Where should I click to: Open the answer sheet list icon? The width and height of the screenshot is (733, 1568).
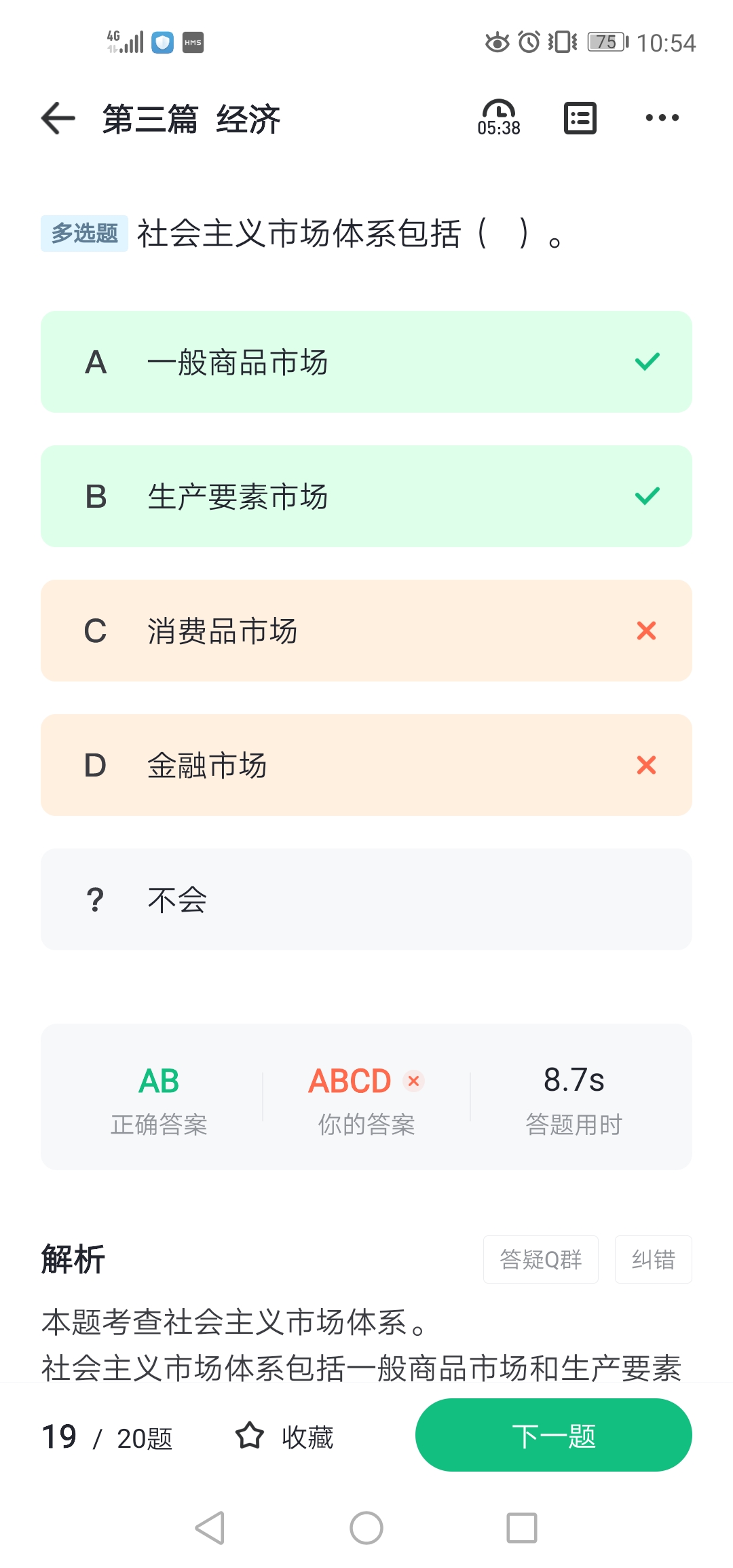580,118
